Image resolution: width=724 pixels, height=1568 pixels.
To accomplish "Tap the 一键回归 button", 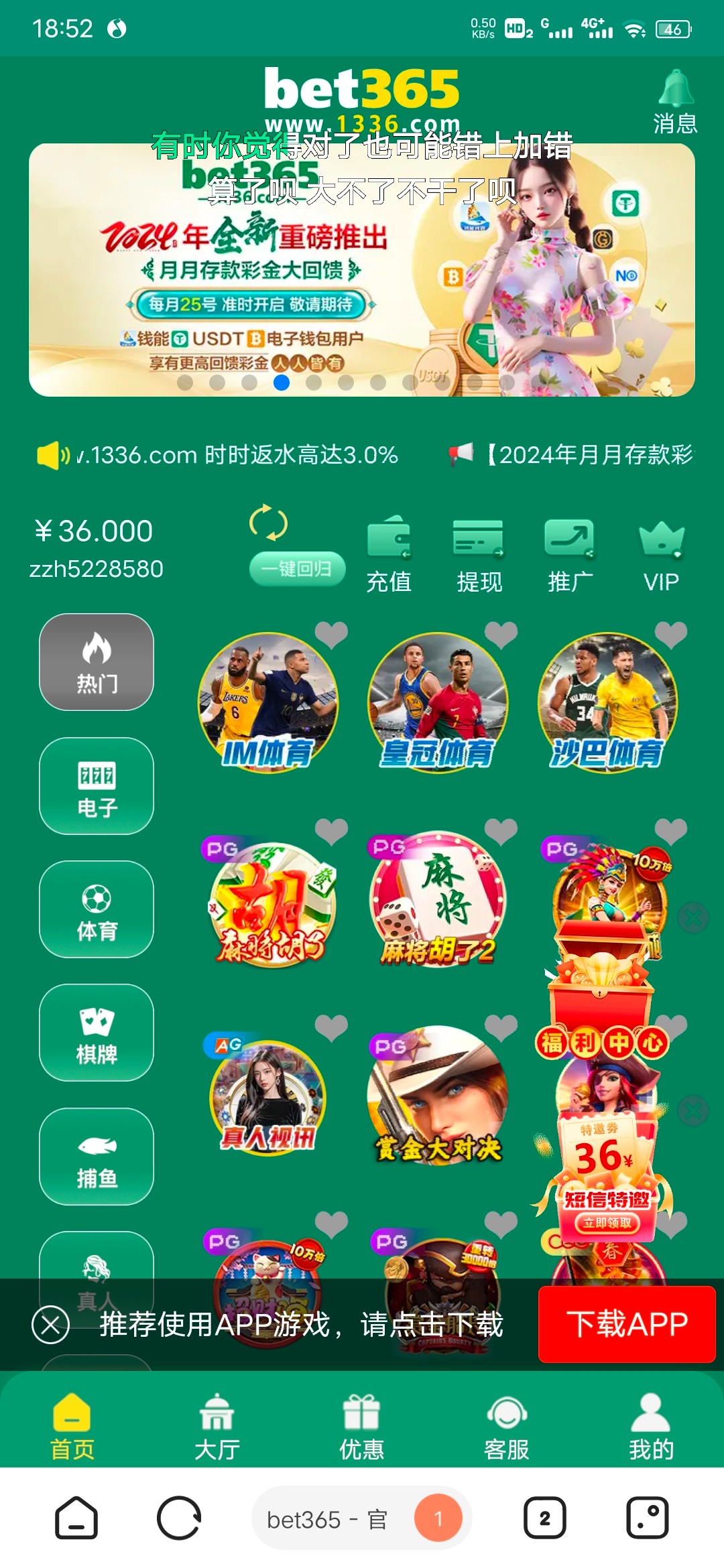I will 297,569.
